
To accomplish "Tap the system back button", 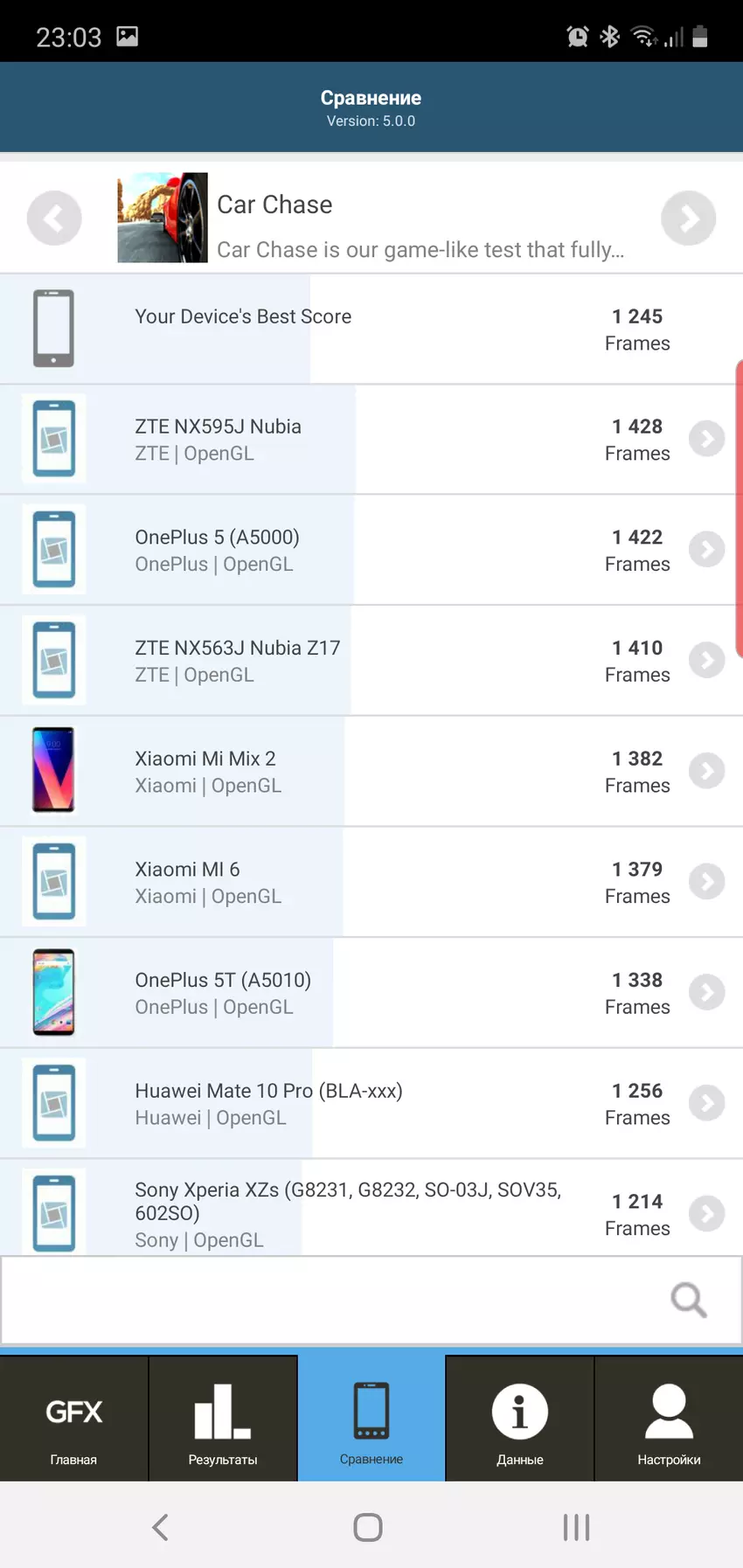I will [x=161, y=1527].
